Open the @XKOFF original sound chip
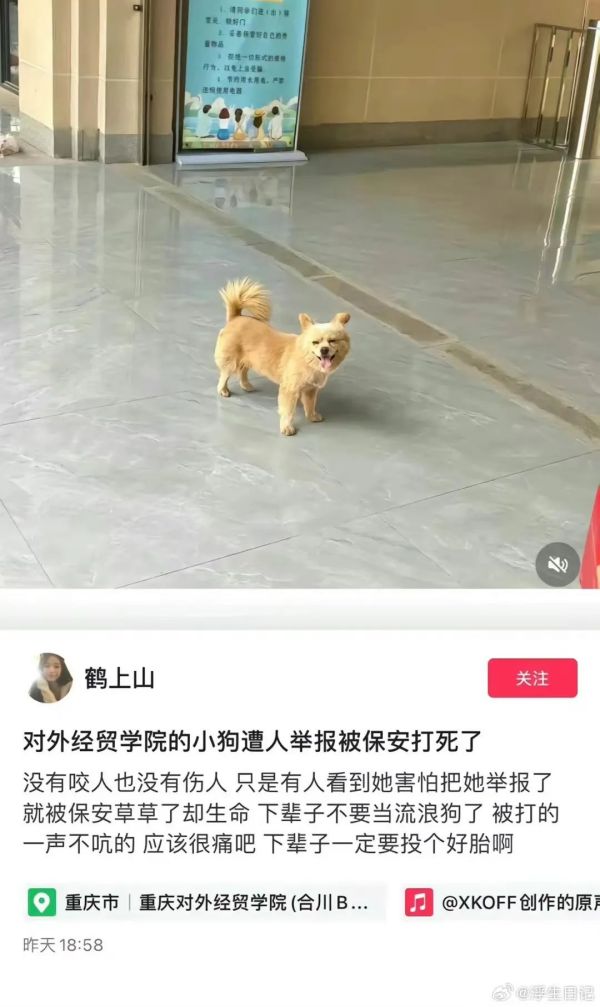The width and height of the screenshot is (600, 1007). pos(500,902)
